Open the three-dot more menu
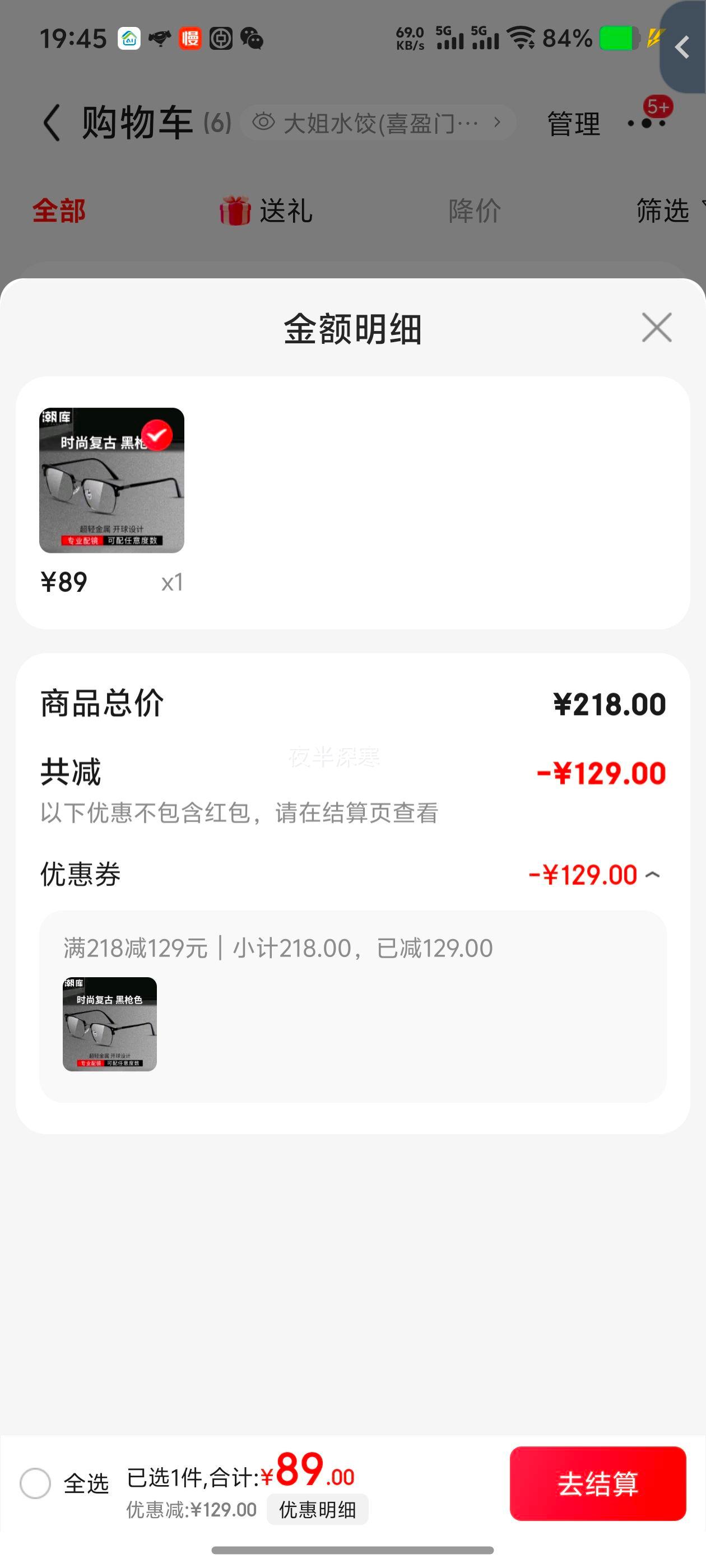Screen dimensions: 706x1568 pos(647,123)
